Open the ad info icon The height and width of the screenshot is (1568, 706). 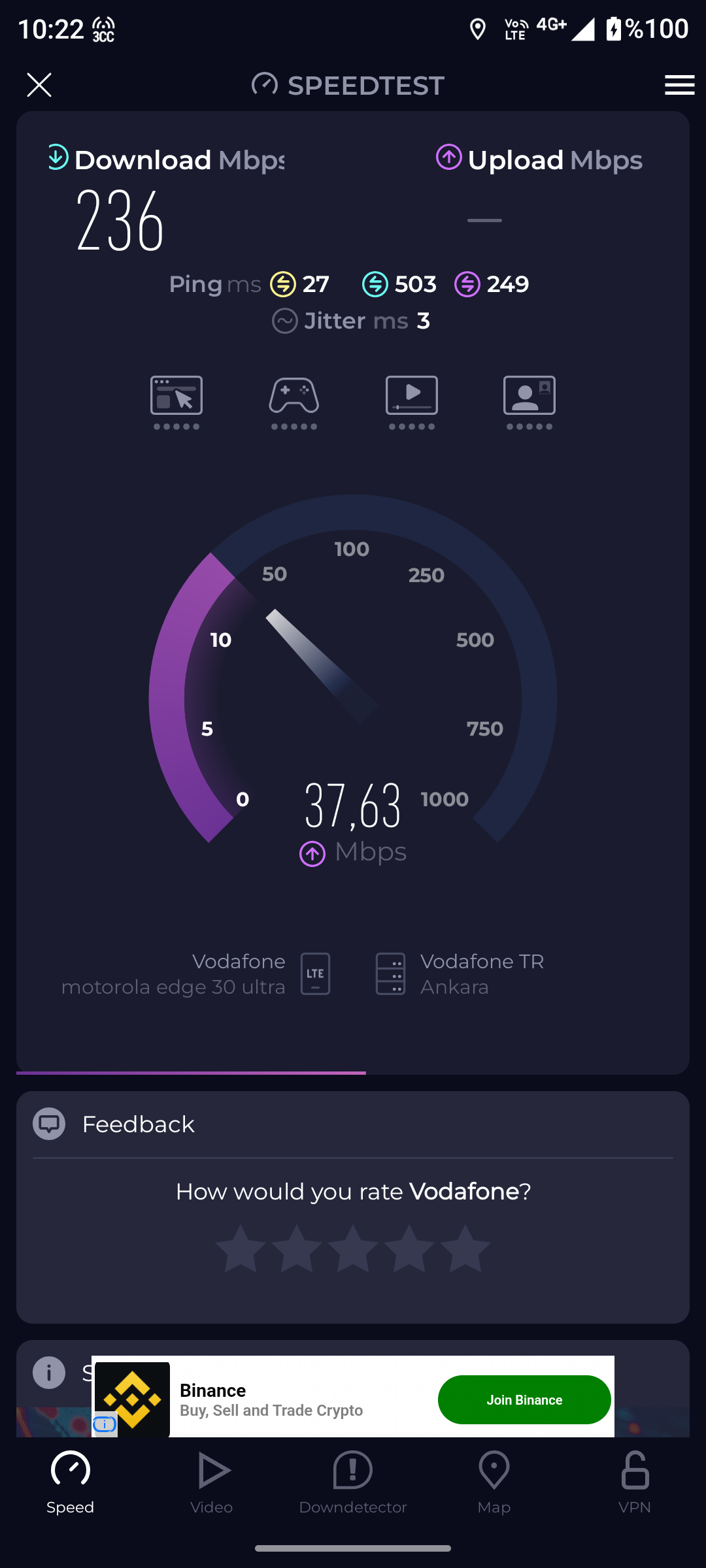point(105,1424)
